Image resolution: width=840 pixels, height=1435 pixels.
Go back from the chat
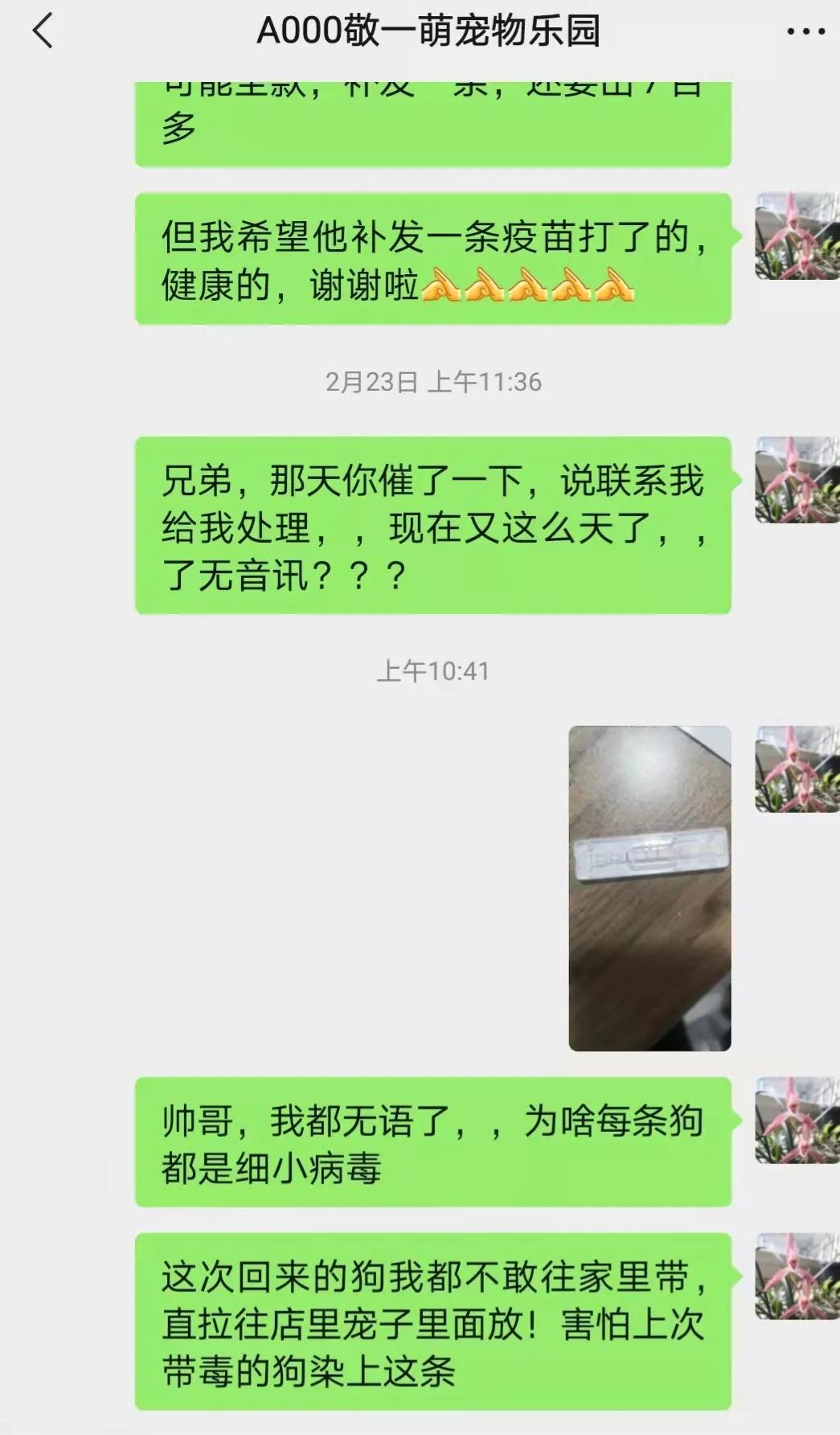[42, 32]
